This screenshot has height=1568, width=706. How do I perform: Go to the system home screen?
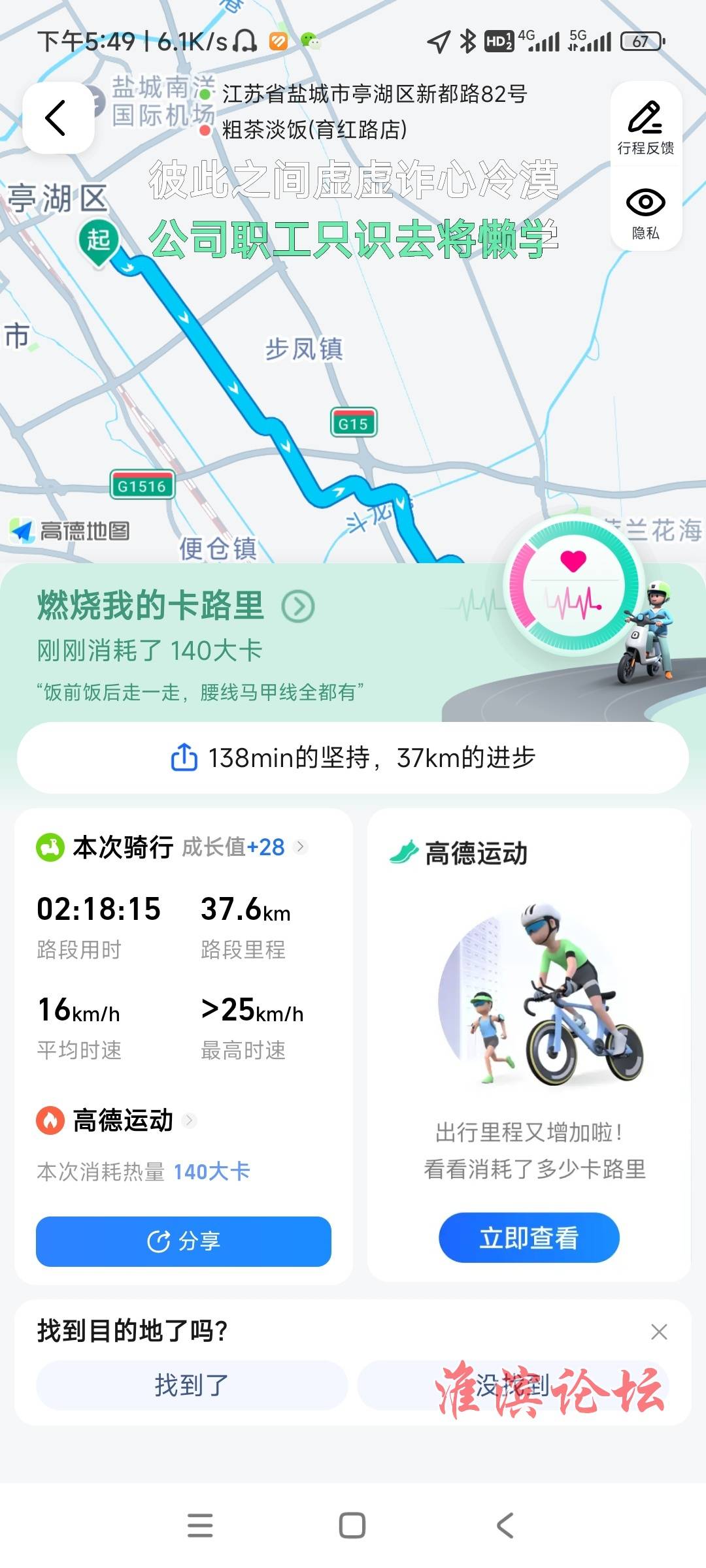[352, 1526]
